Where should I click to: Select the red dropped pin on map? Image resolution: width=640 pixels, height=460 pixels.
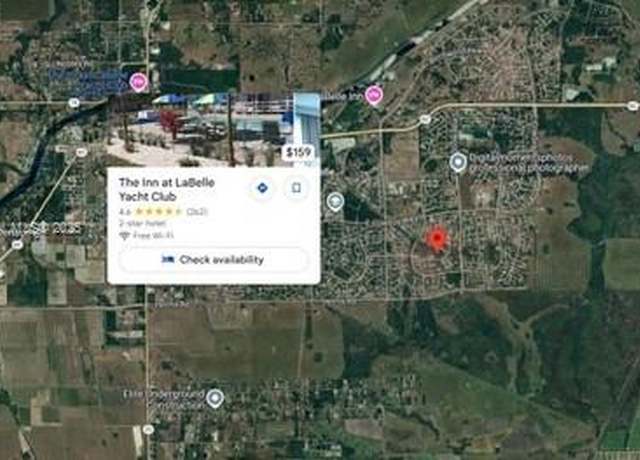pos(437,240)
